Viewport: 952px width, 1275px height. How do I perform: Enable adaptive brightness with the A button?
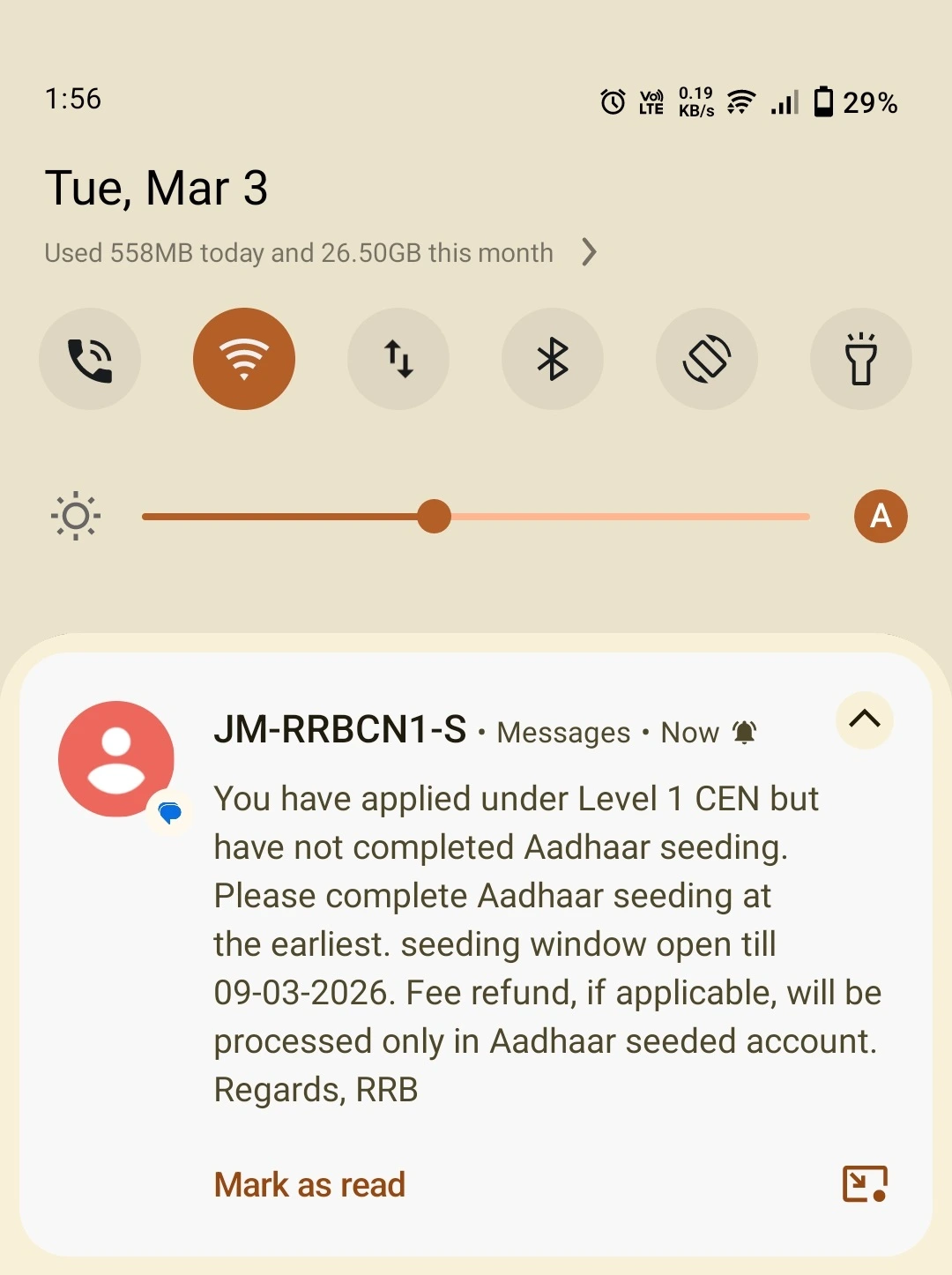pos(880,516)
